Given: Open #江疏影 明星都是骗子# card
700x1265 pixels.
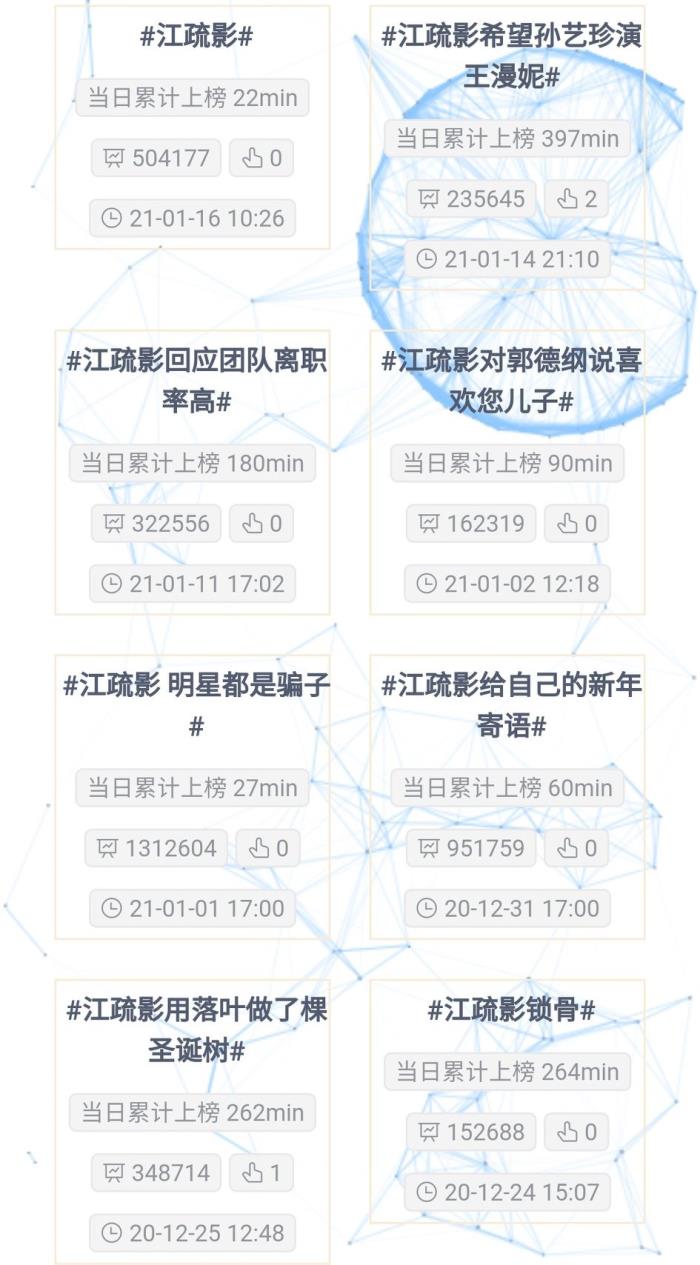Looking at the screenshot, I should tap(195, 705).
